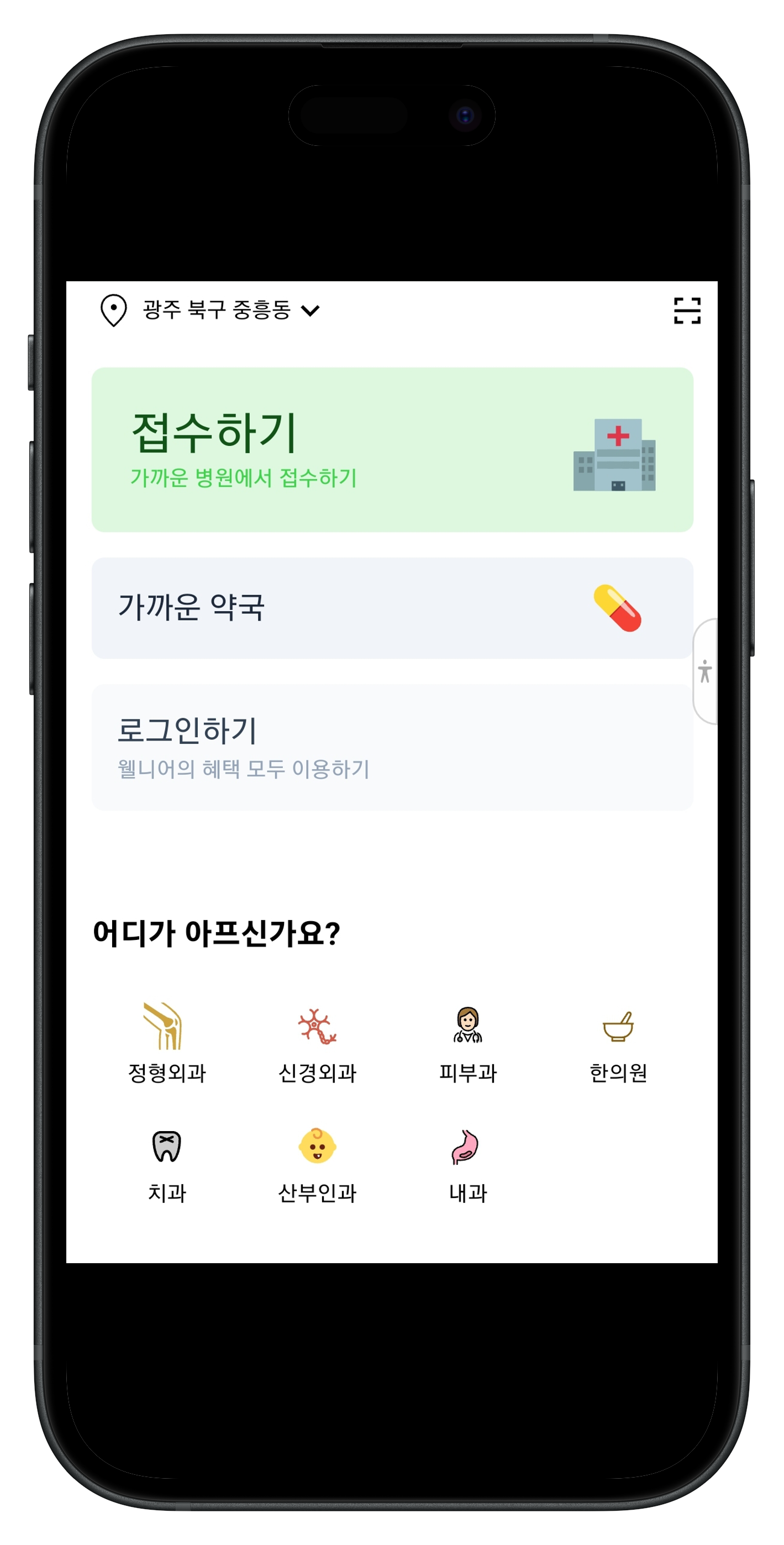The image size is (784, 1545).
Task: Choose the 피부과 category
Action: click(x=468, y=1044)
